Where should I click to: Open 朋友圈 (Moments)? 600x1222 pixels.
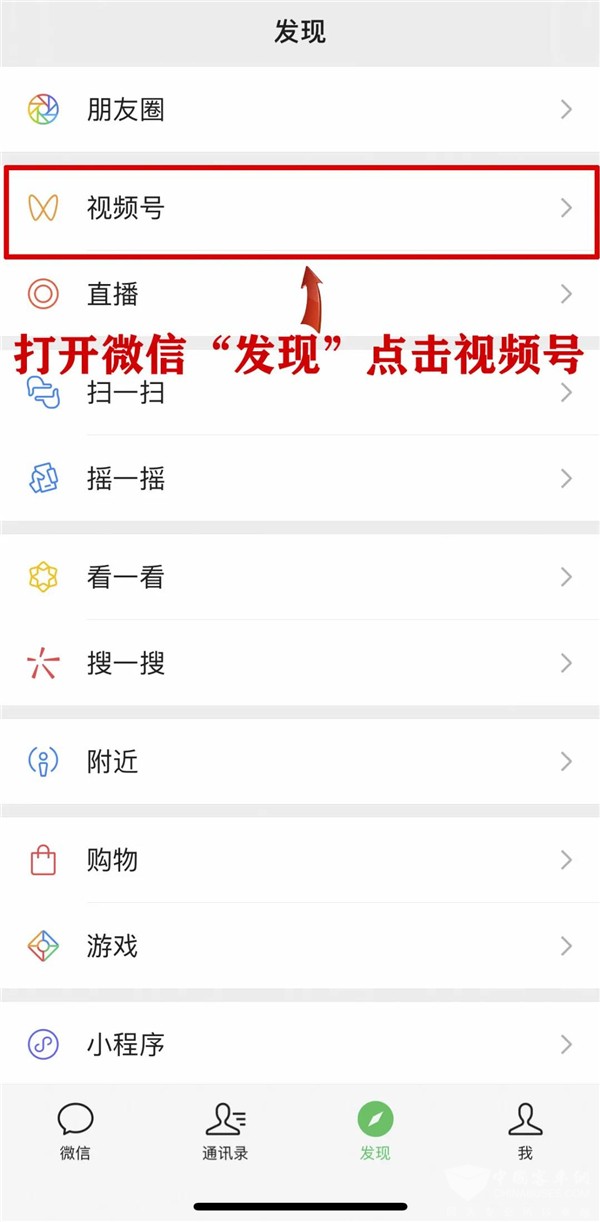tap(300, 109)
